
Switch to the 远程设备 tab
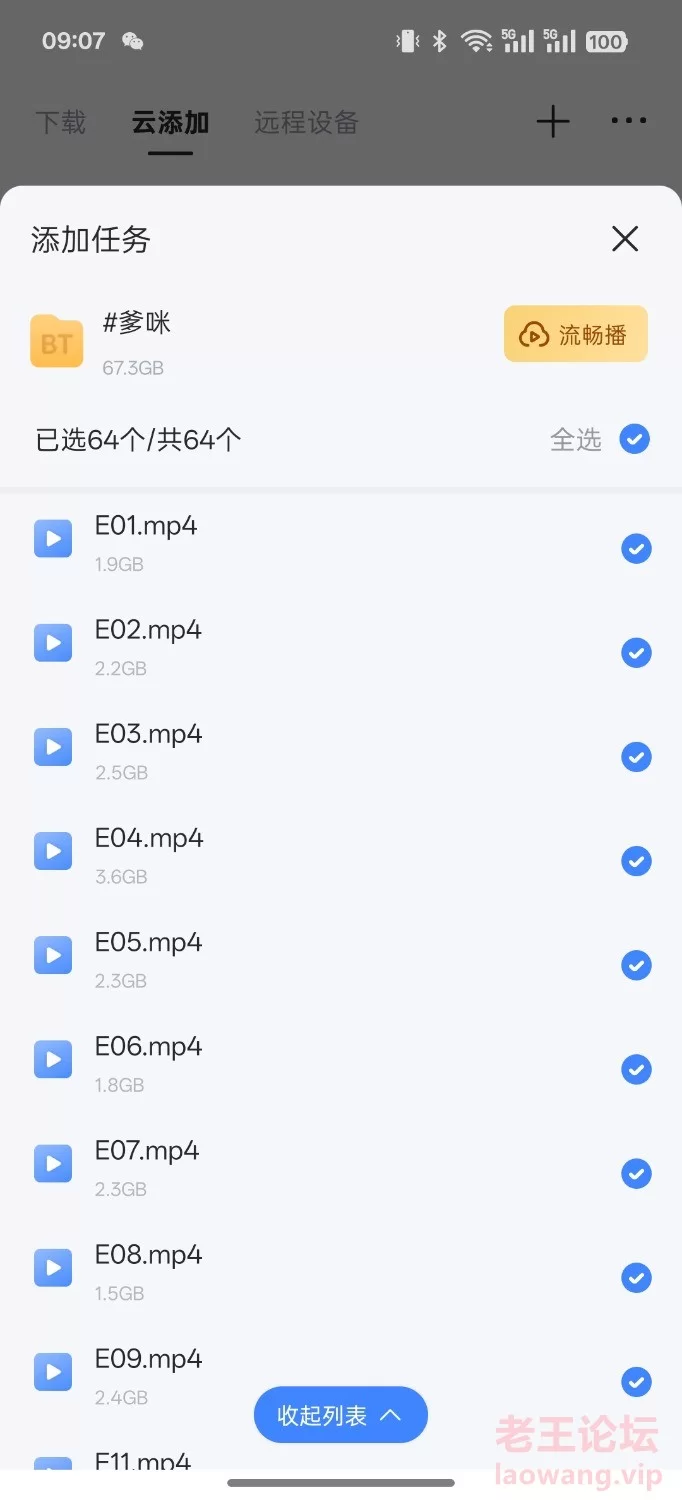pos(306,123)
